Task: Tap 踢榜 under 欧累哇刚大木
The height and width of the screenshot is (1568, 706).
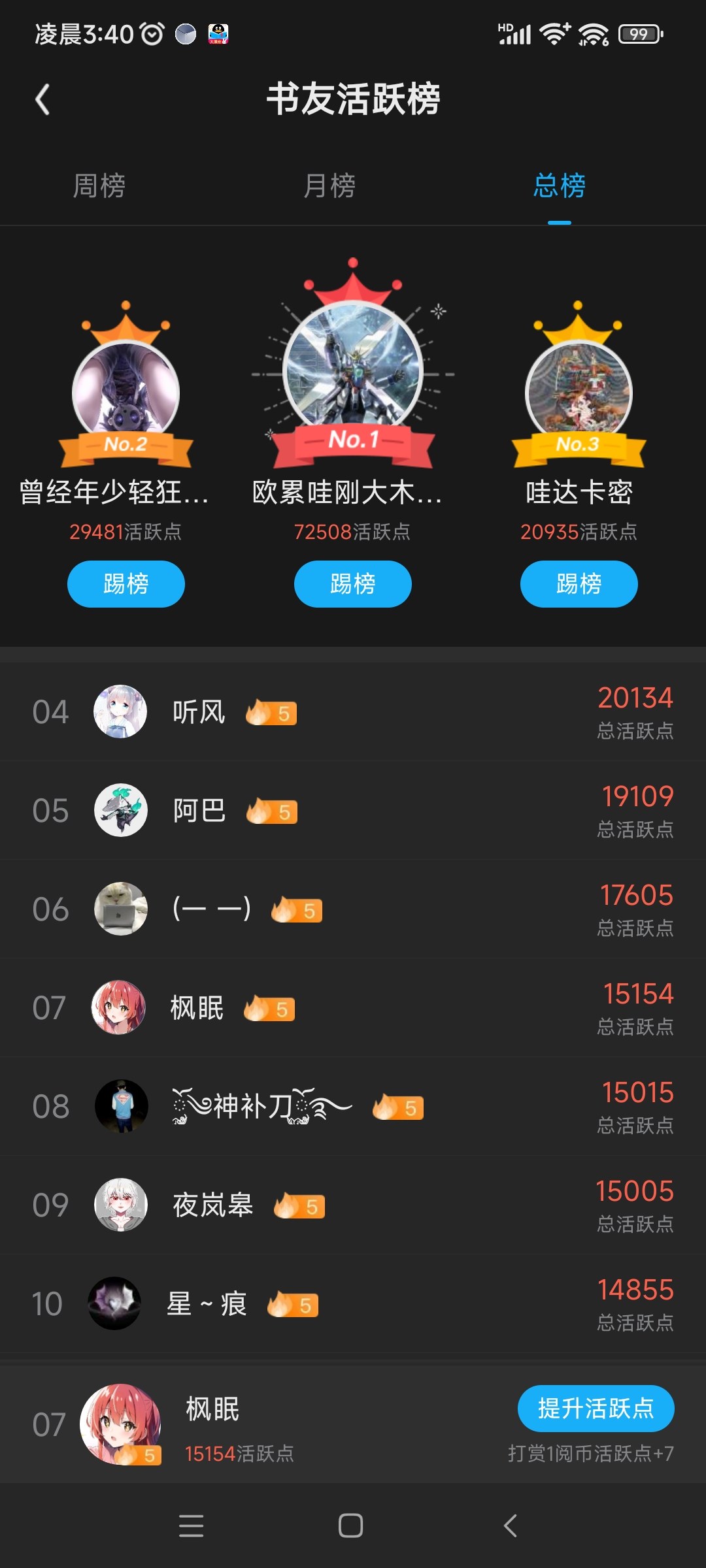Action: point(353,584)
